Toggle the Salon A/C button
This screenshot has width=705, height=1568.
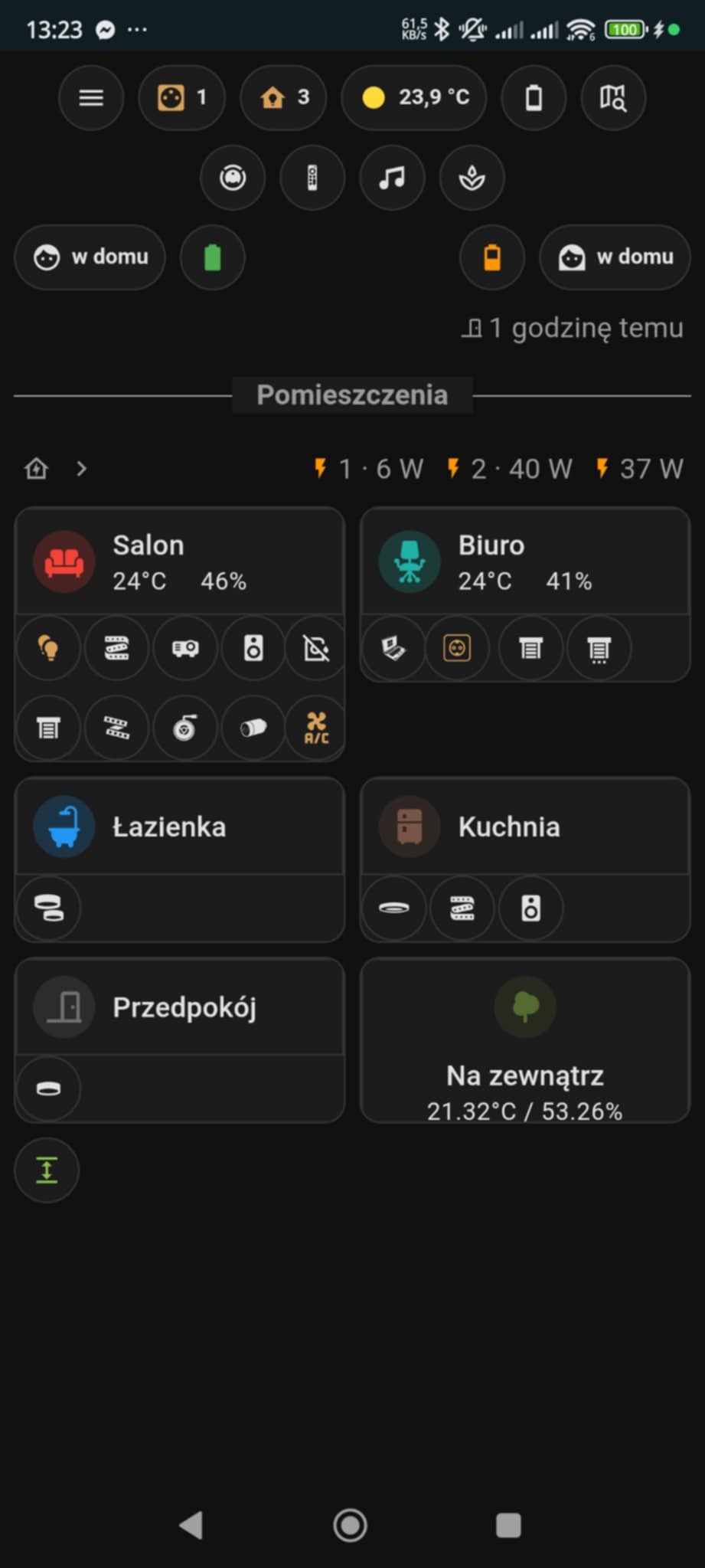click(316, 728)
